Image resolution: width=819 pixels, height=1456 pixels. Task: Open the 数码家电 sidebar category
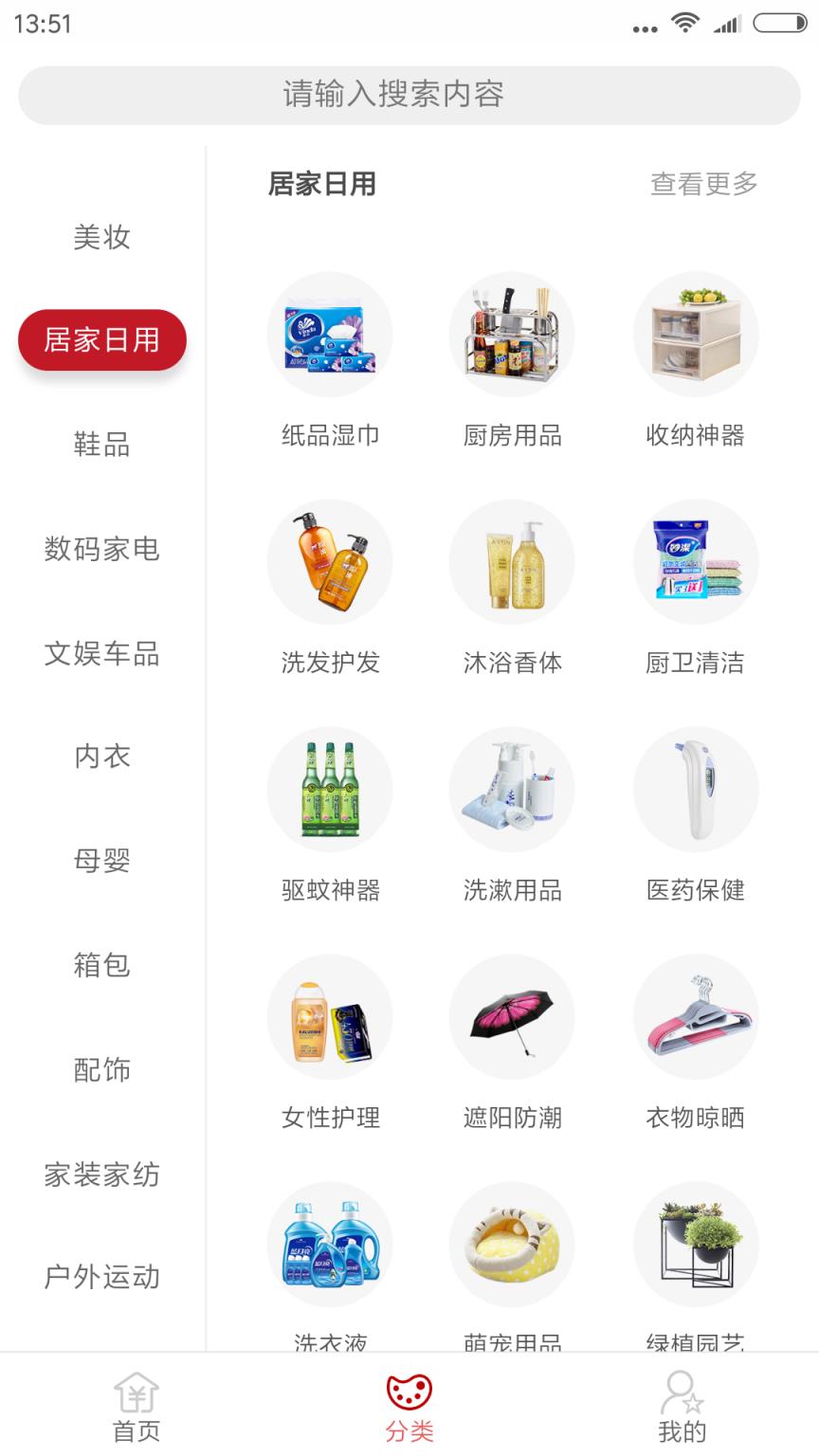102,549
